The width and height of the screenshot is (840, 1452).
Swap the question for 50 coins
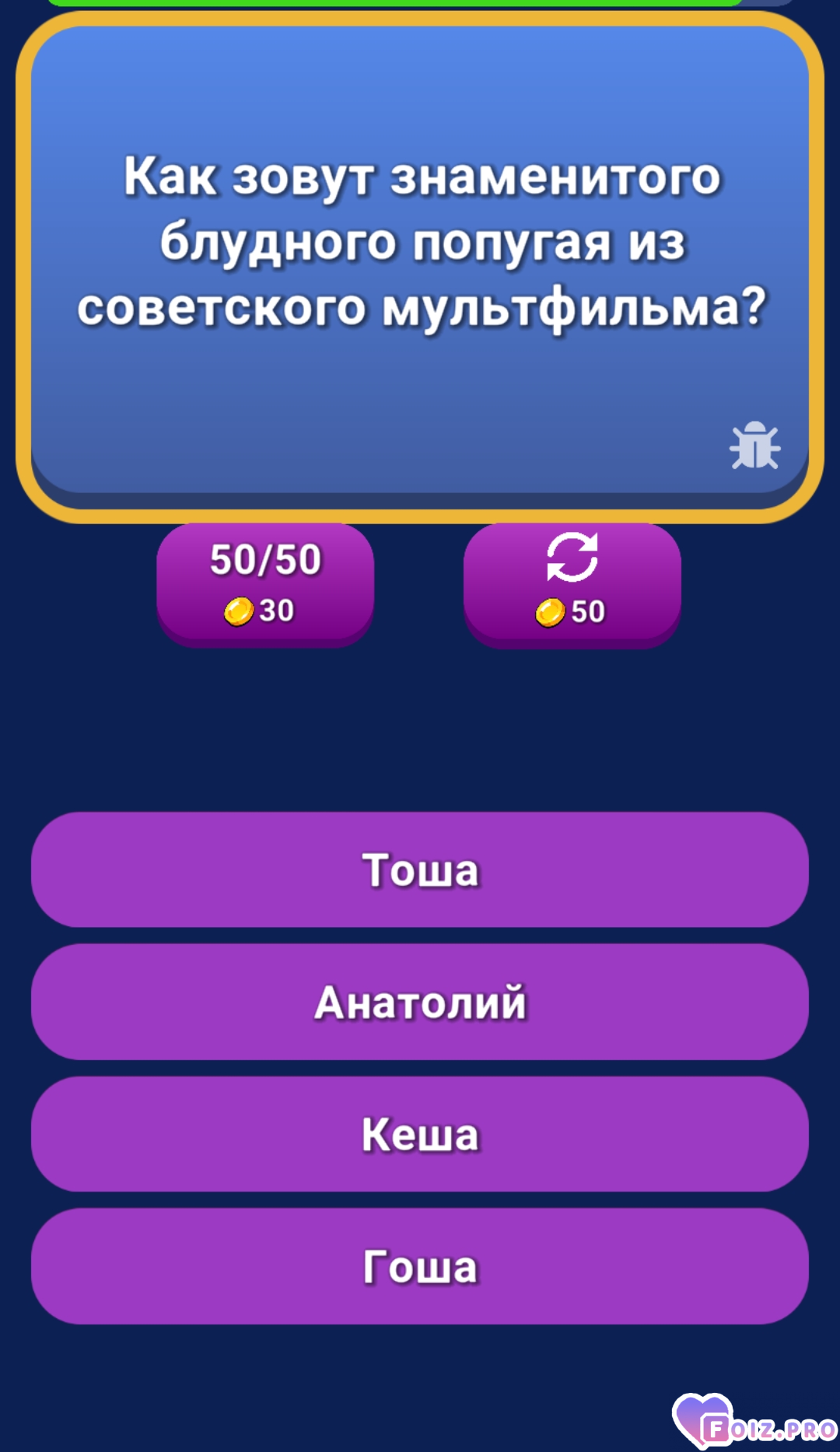click(572, 583)
